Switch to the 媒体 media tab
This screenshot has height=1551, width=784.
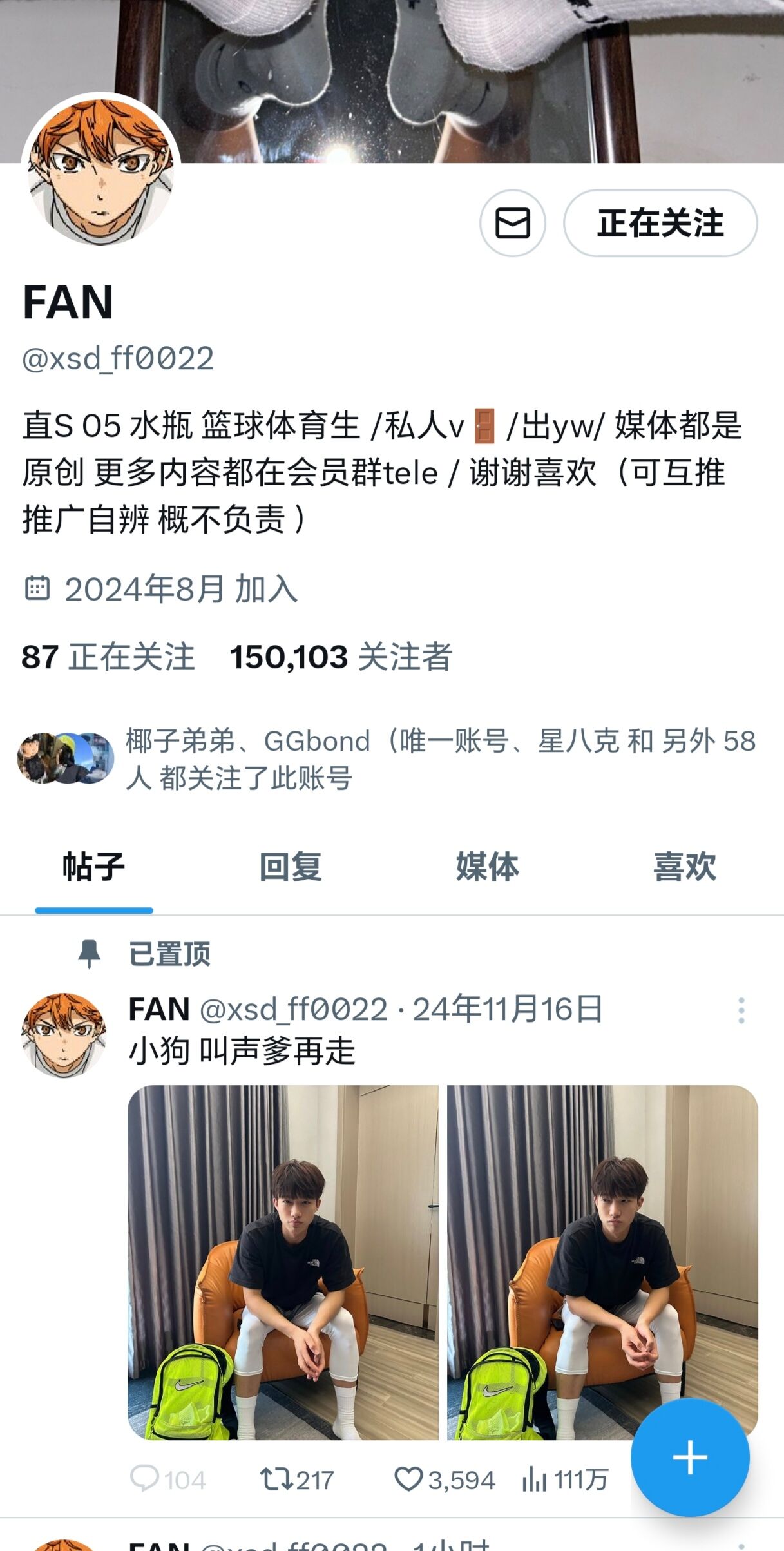click(488, 866)
